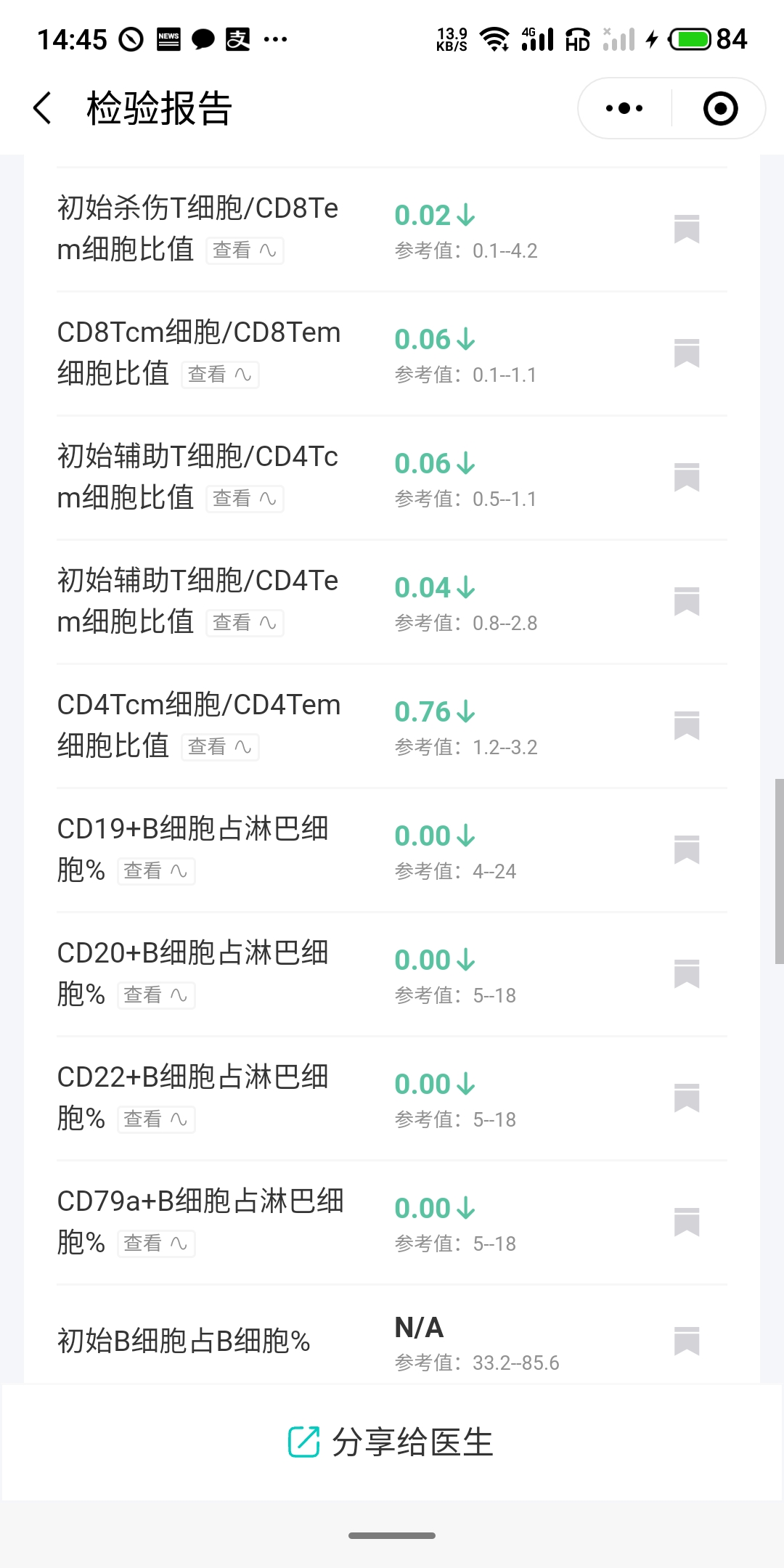View trend for CD4Tcm细胞/CD4Tem细胞比值

(220, 747)
